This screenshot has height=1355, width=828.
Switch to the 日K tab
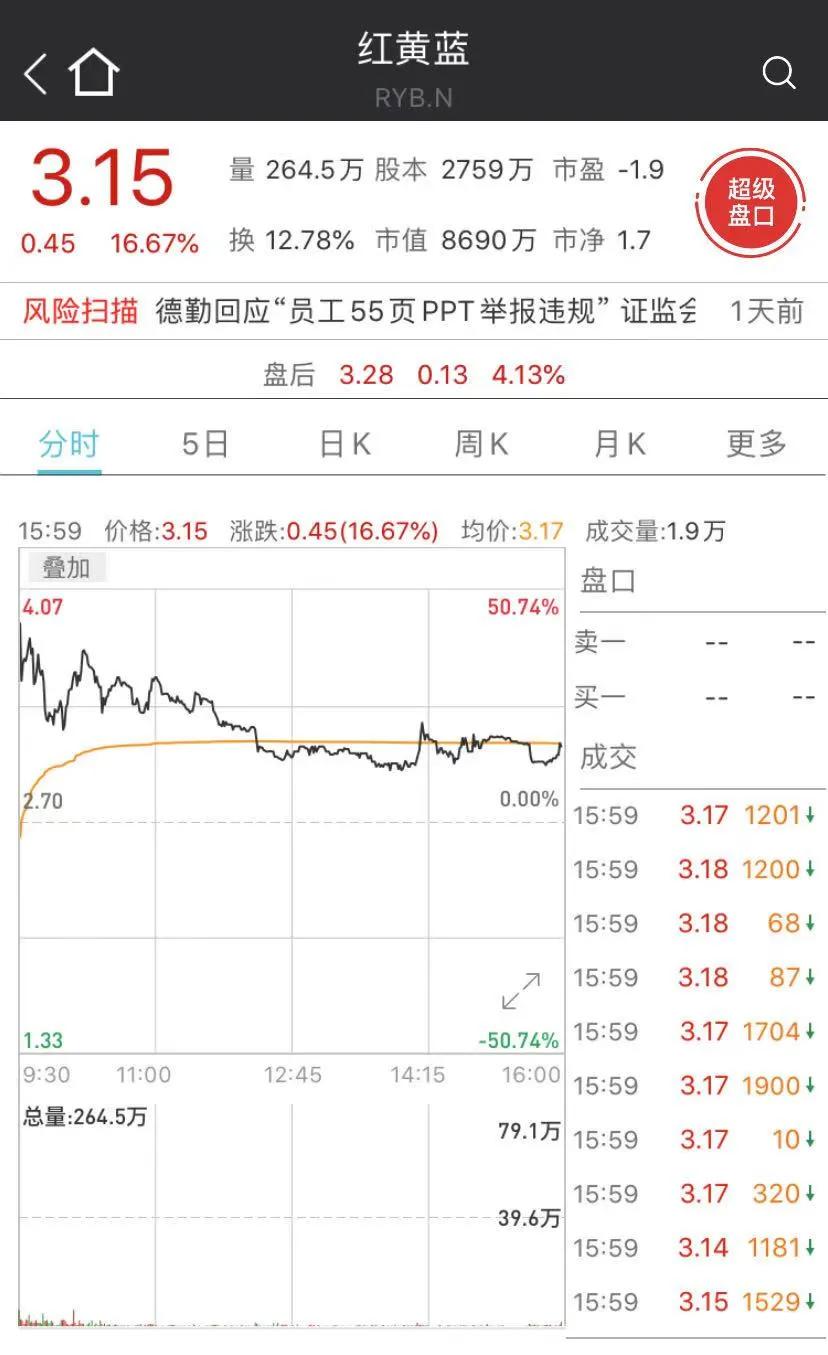344,443
